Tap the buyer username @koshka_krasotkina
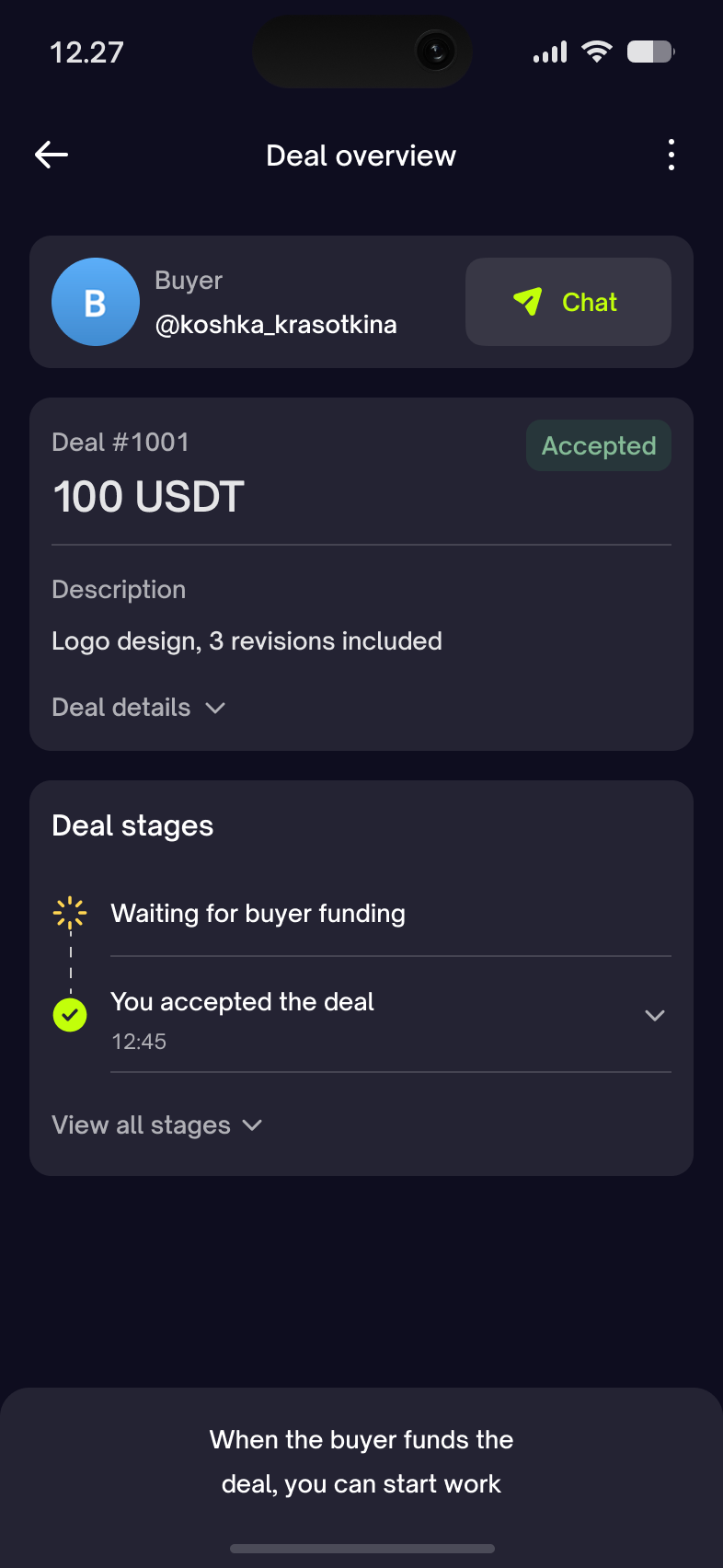The image size is (723, 1568). (276, 324)
